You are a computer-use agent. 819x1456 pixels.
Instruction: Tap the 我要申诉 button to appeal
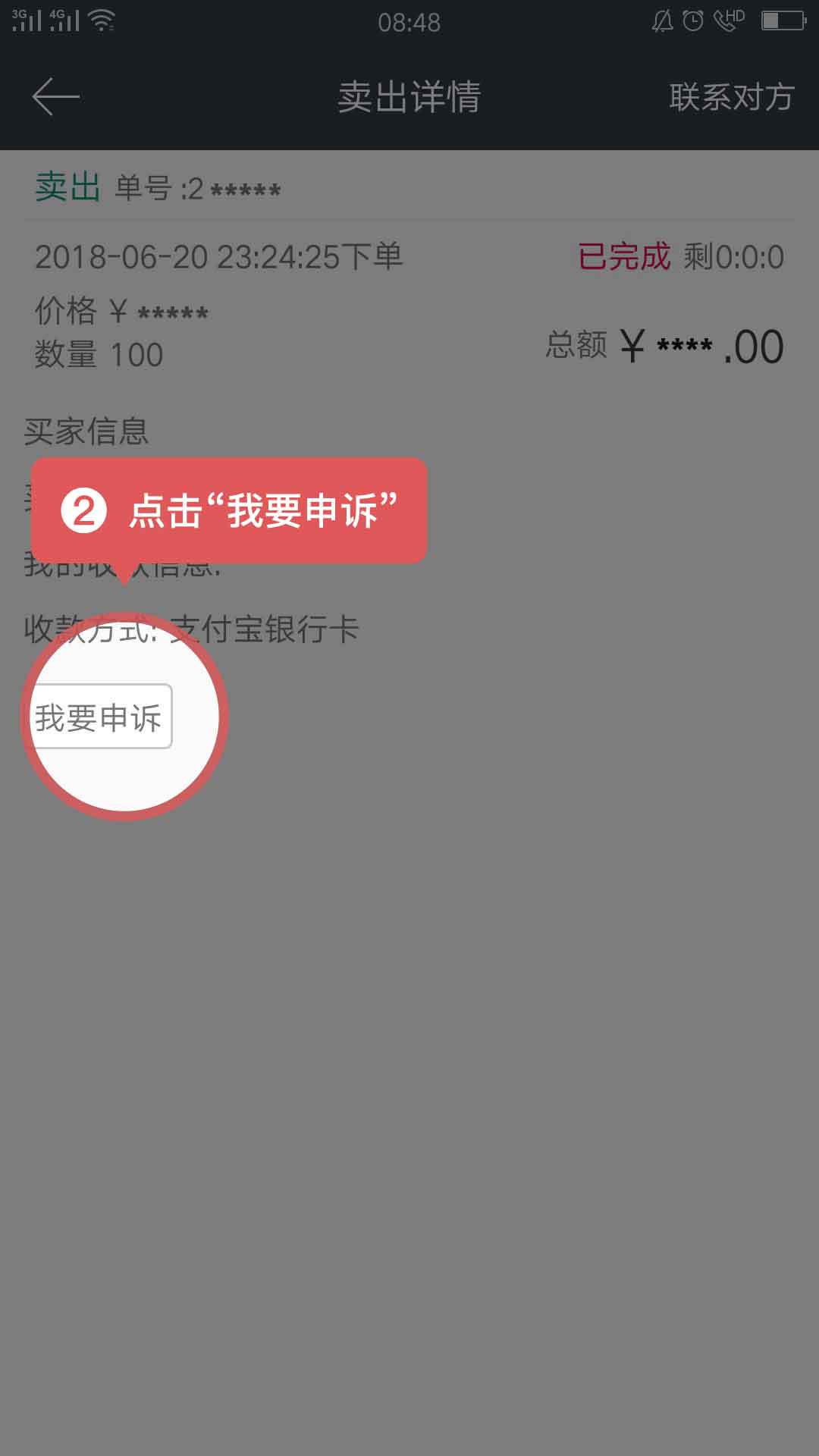[99, 717]
